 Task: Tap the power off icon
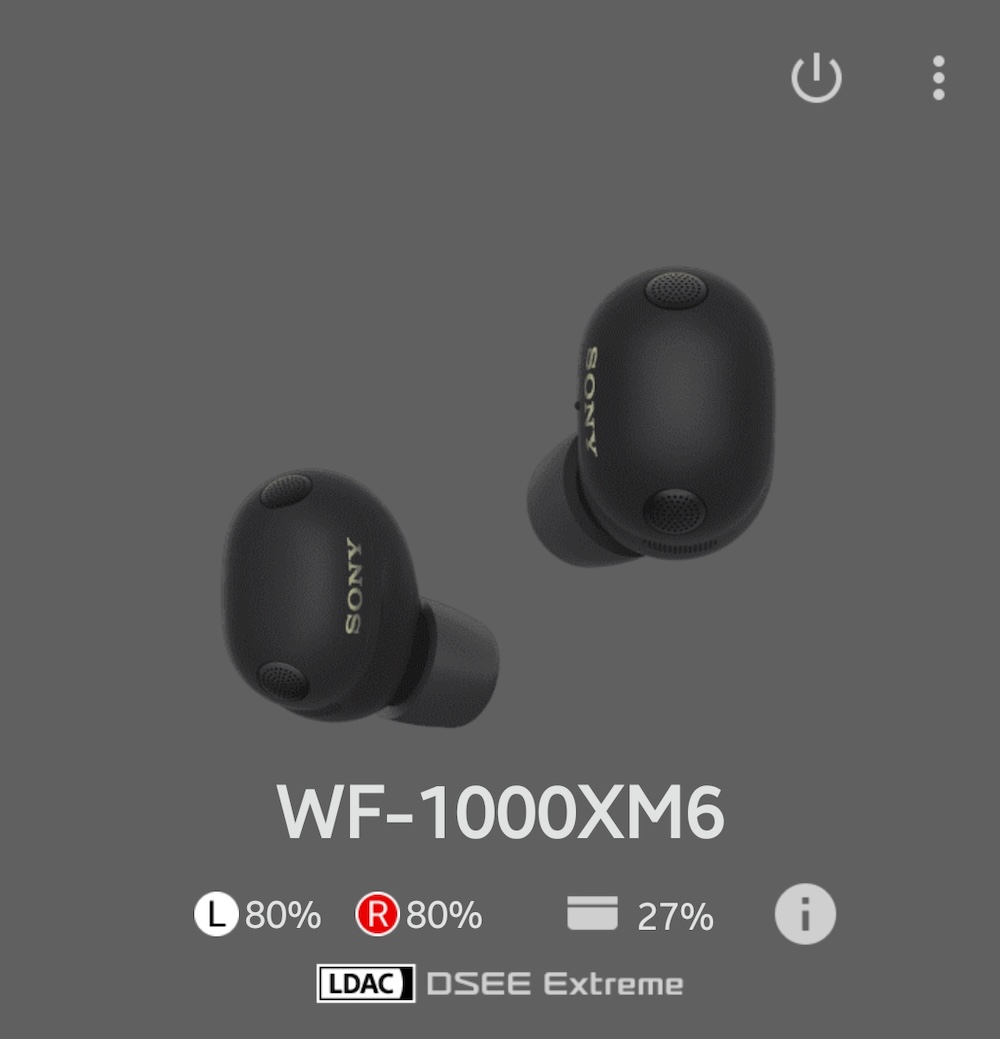816,77
